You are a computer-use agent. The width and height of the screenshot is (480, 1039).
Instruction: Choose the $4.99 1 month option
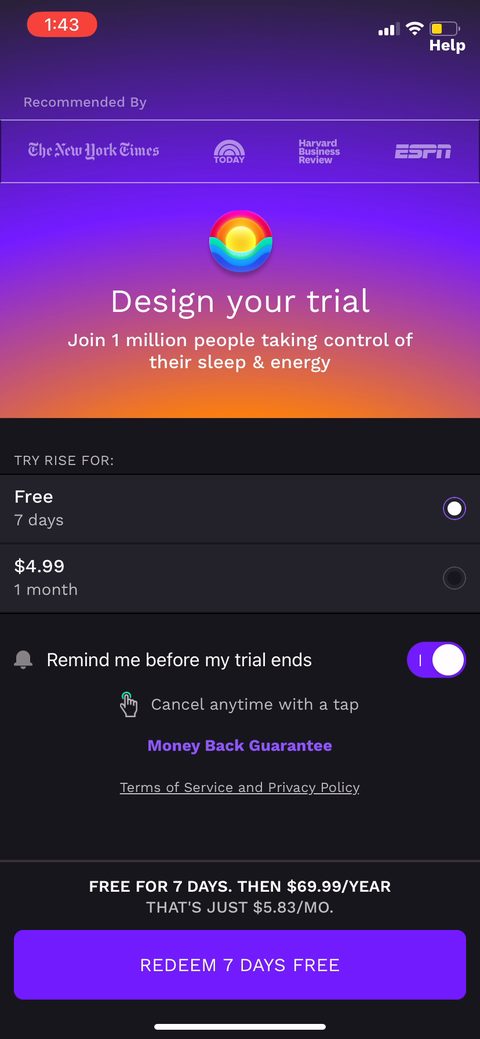pyautogui.click(x=240, y=578)
